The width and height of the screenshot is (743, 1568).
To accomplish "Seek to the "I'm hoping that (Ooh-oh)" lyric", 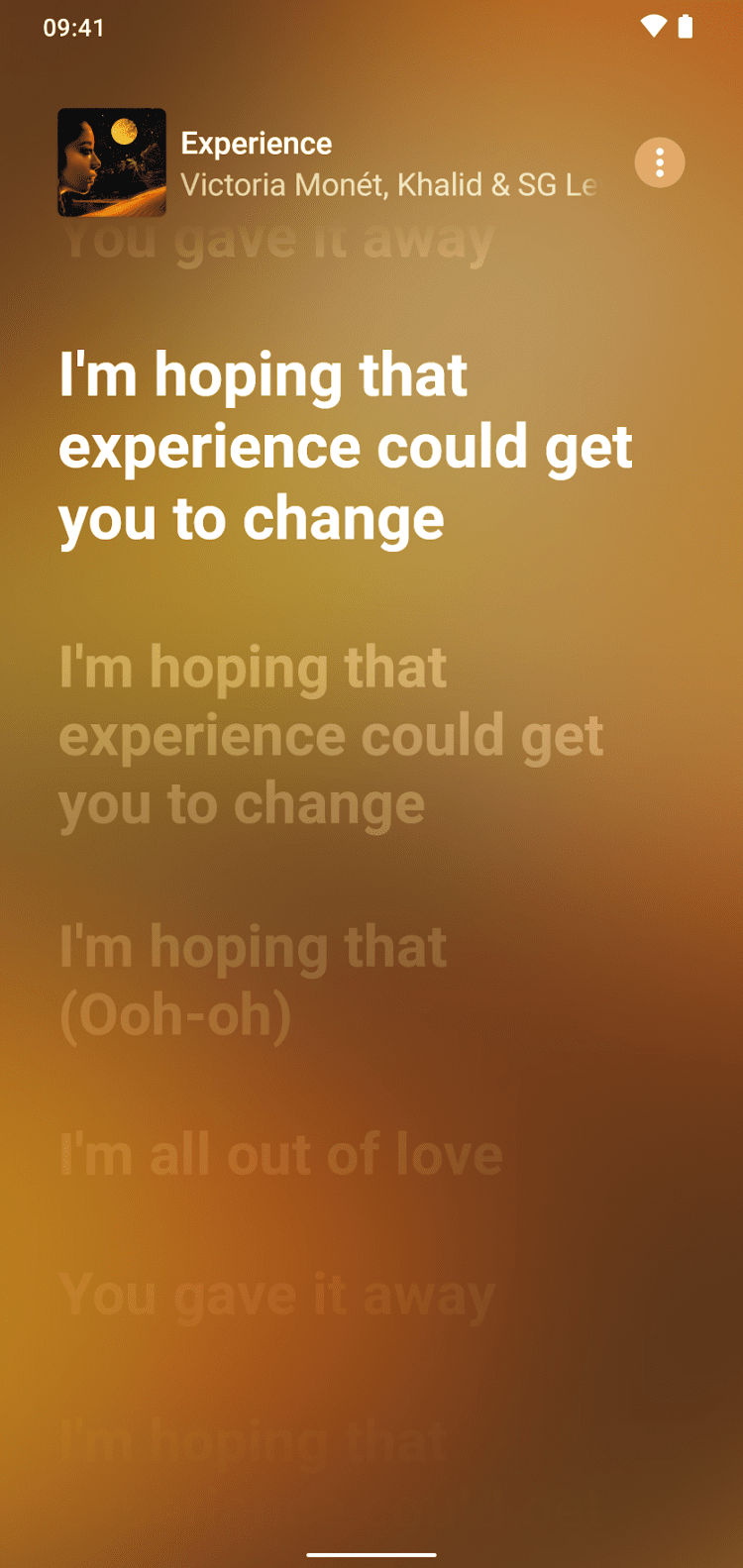I will (253, 981).
